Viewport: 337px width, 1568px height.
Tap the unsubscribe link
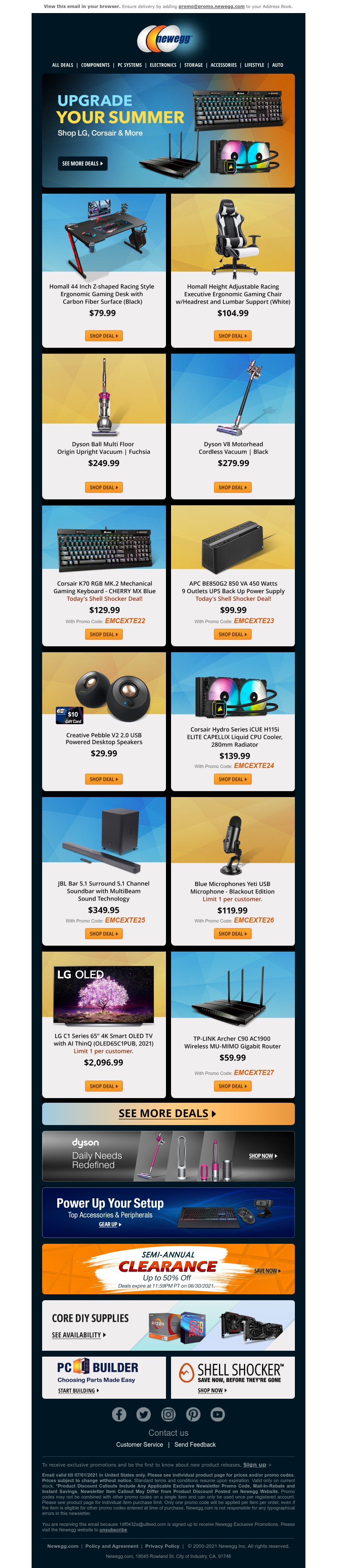point(113,1530)
